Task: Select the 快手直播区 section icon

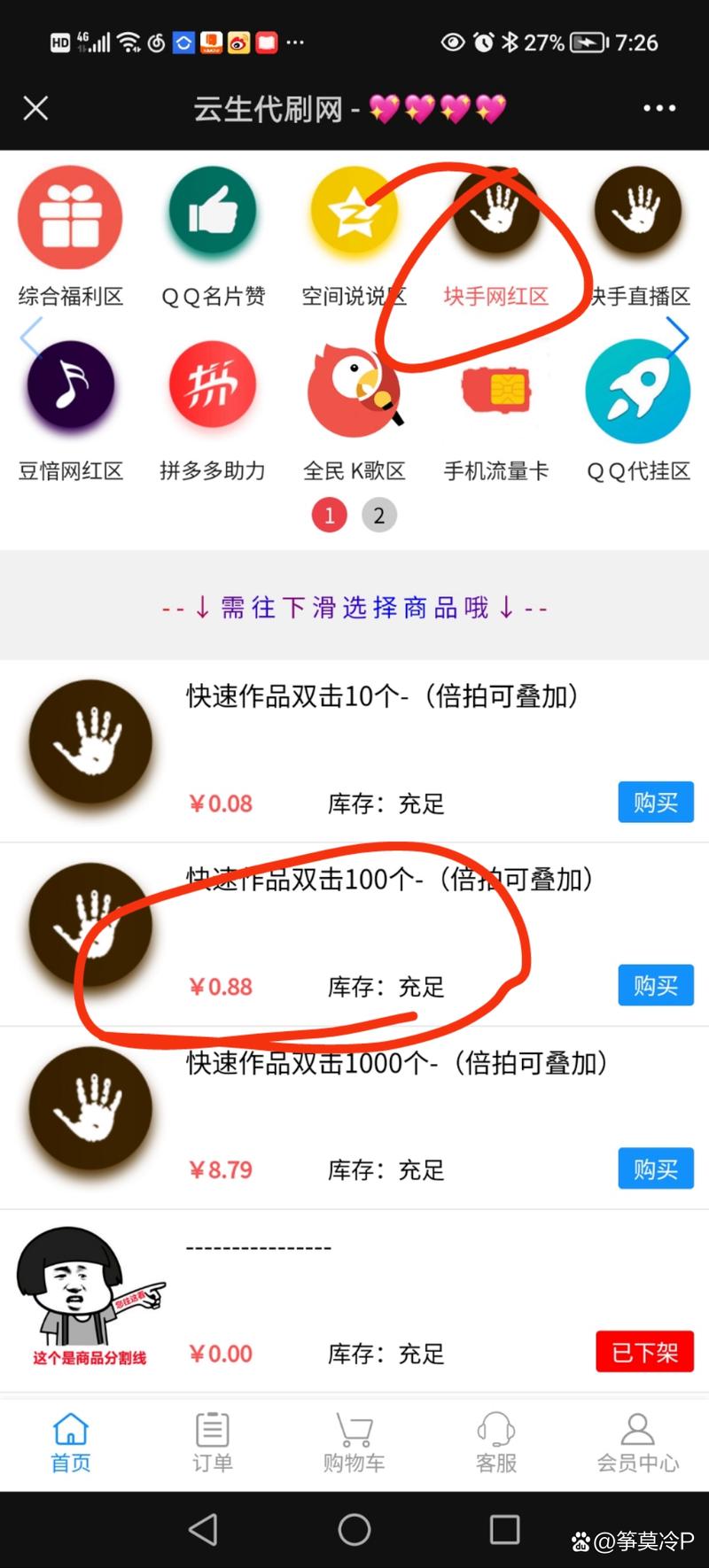Action: tap(638, 213)
